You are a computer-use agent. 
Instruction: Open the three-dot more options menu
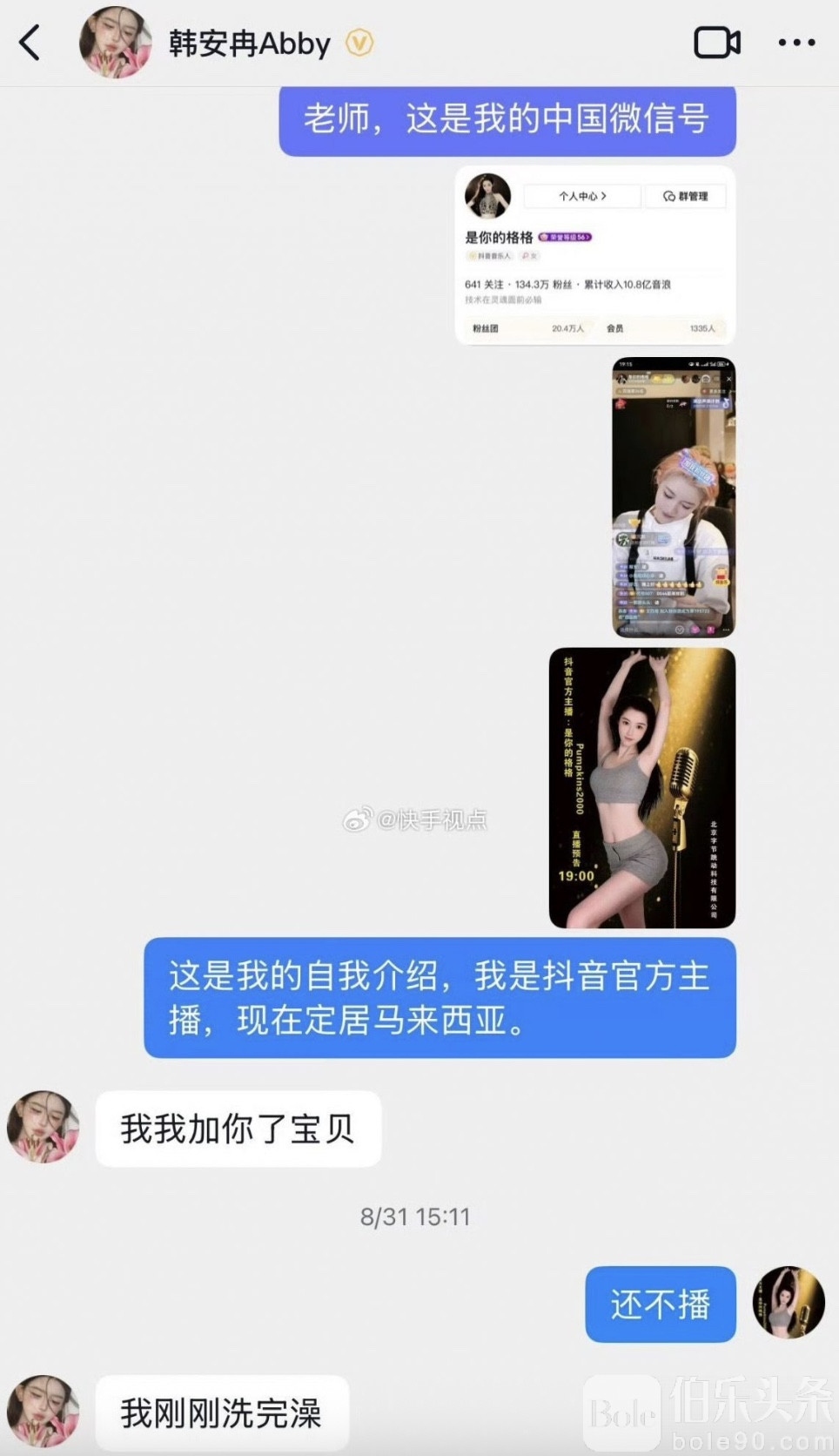[x=796, y=43]
